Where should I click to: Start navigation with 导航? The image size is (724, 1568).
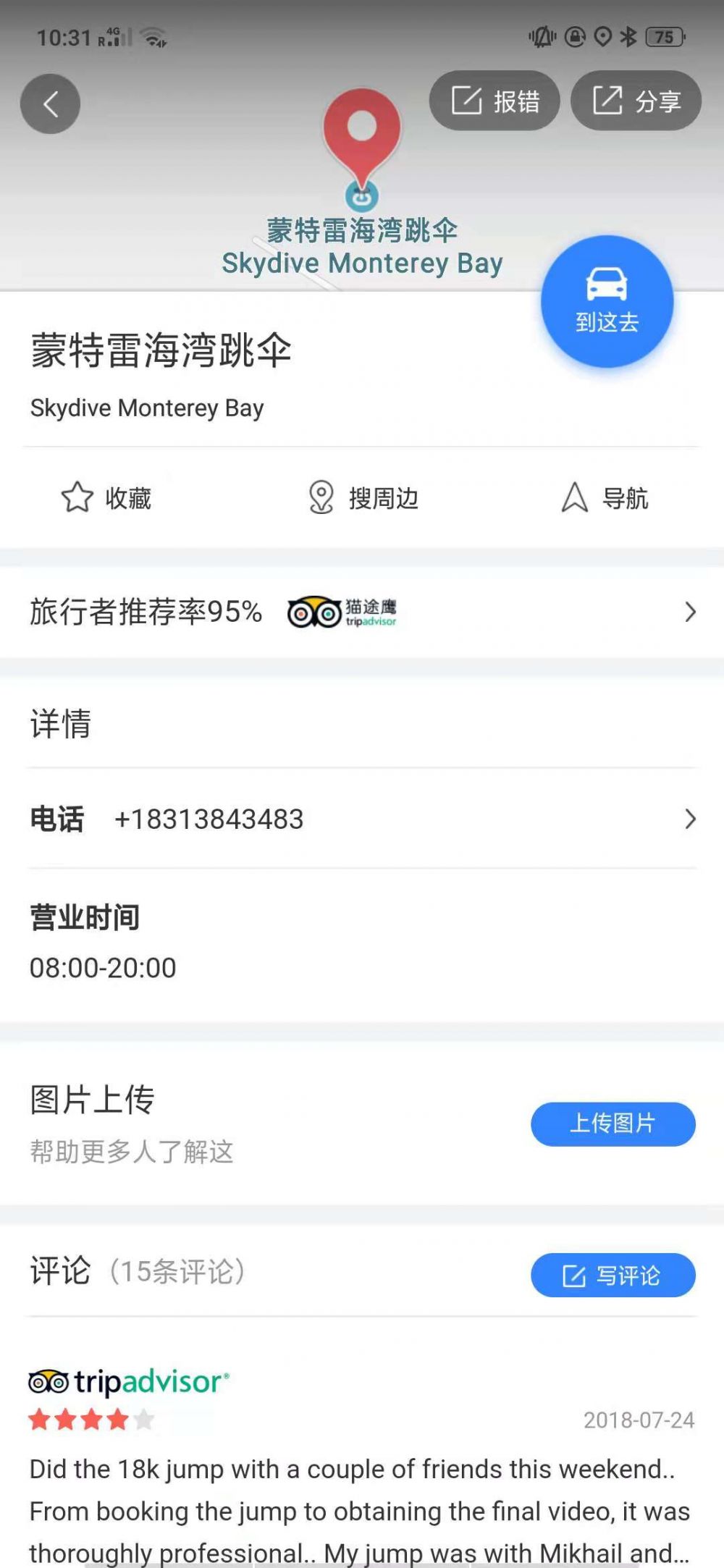[x=605, y=498]
